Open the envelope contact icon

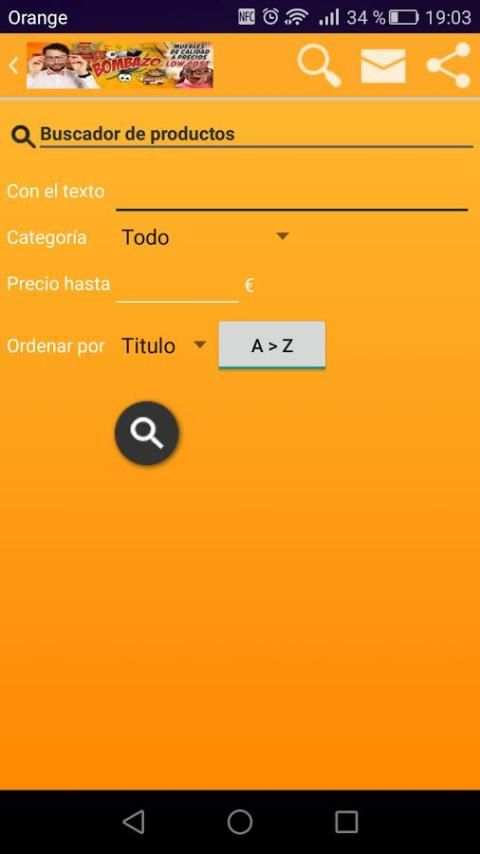[x=383, y=66]
